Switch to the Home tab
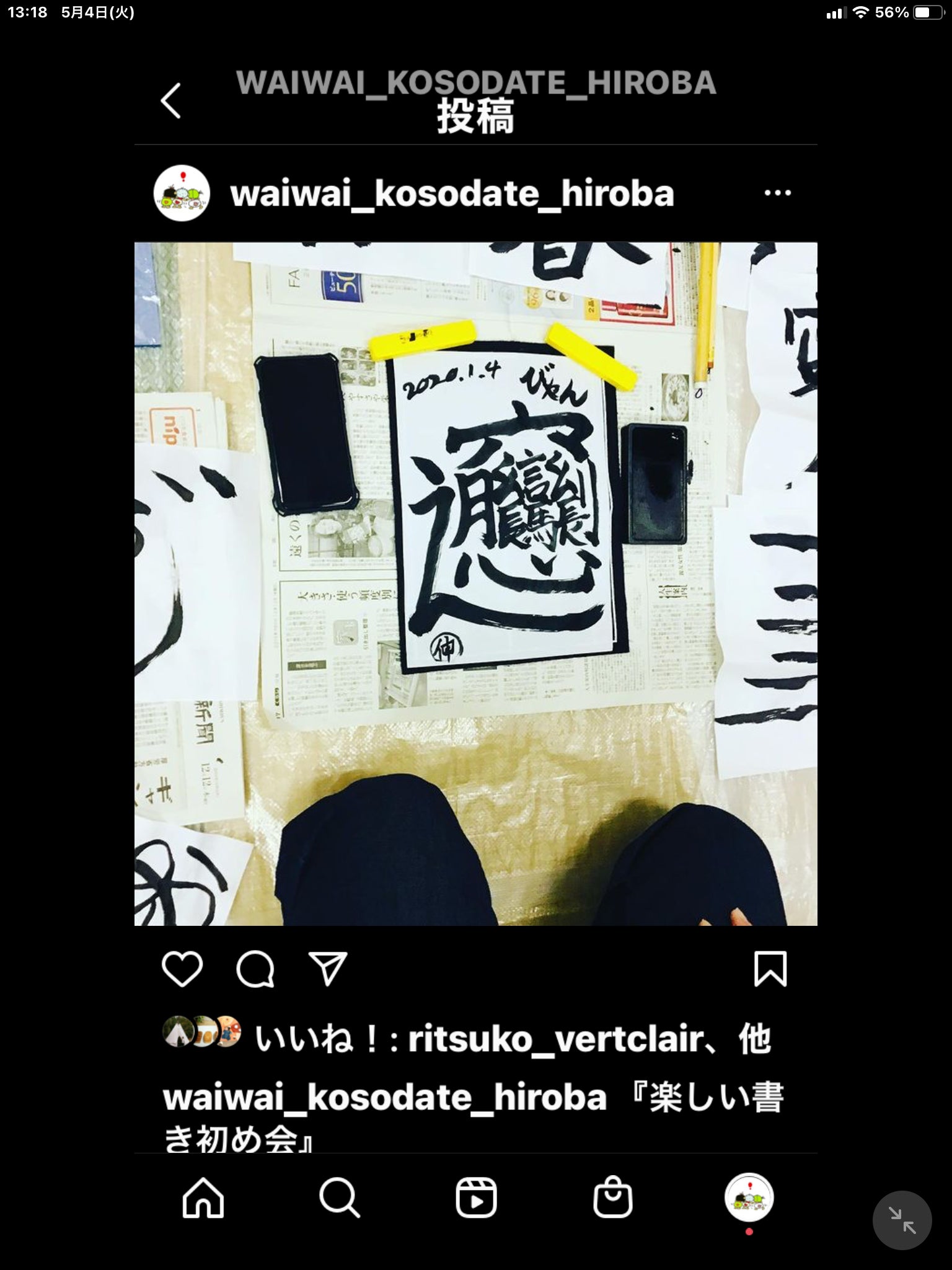The image size is (952, 1270). click(x=203, y=1197)
